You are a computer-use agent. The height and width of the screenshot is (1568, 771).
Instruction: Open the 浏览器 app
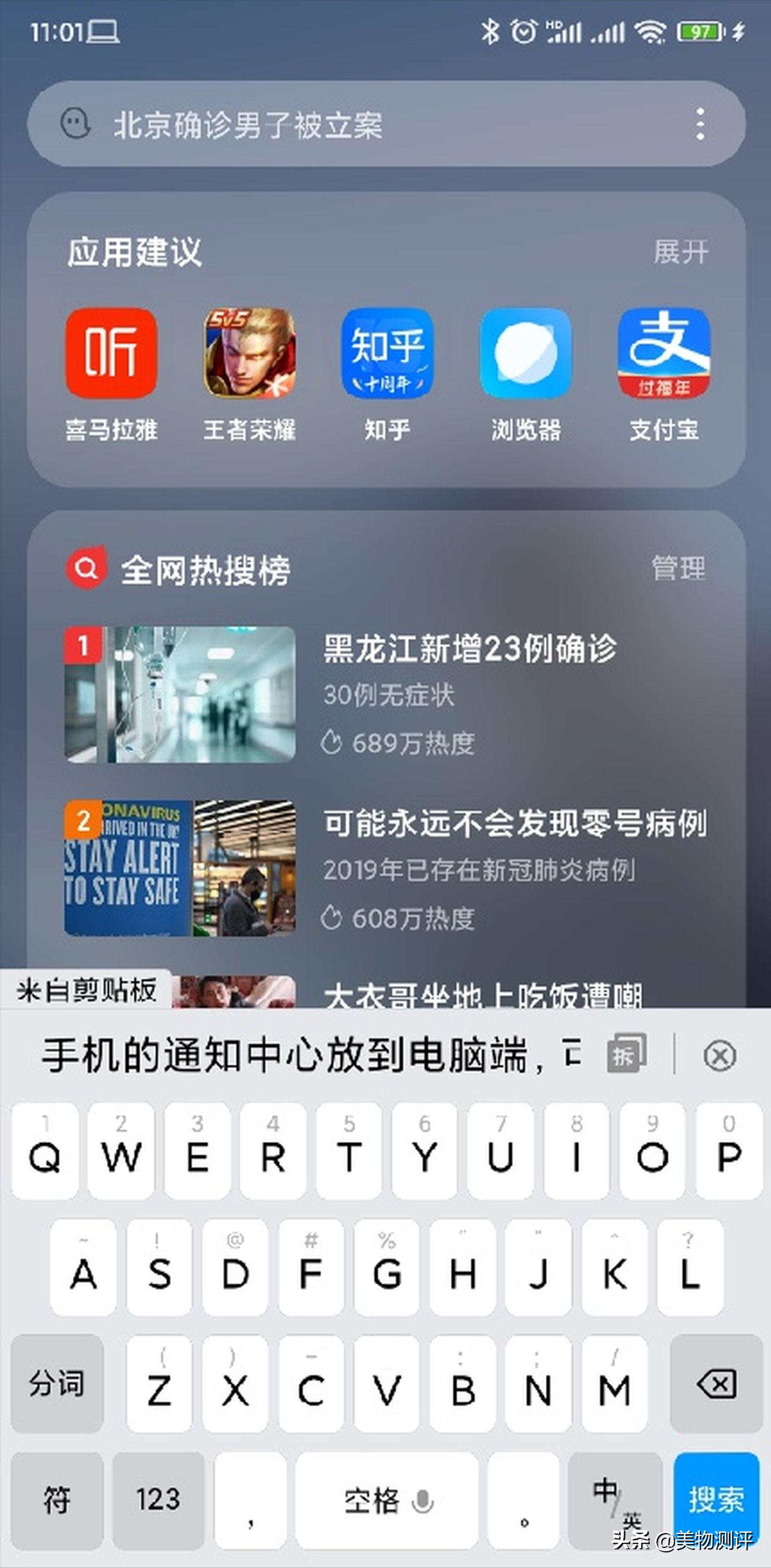[525, 354]
